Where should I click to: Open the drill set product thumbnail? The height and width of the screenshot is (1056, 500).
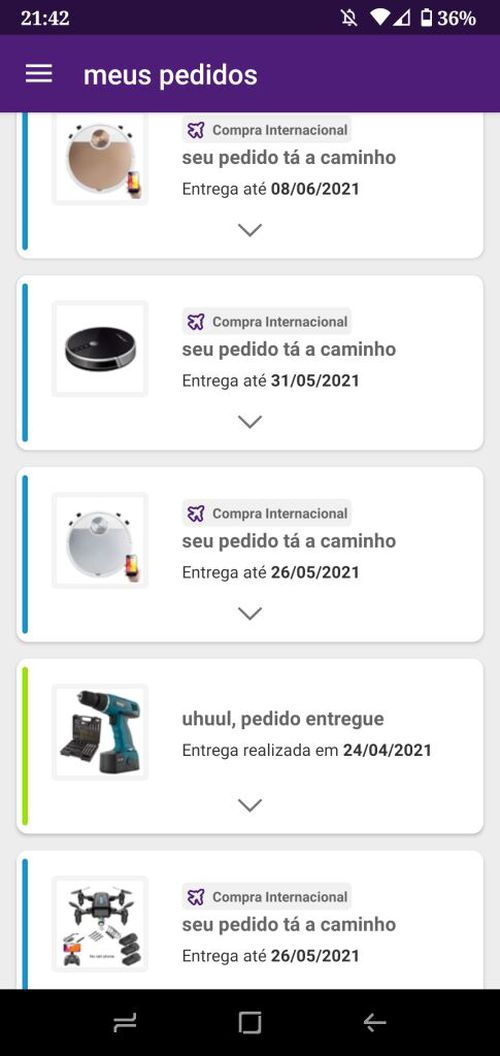click(x=100, y=732)
